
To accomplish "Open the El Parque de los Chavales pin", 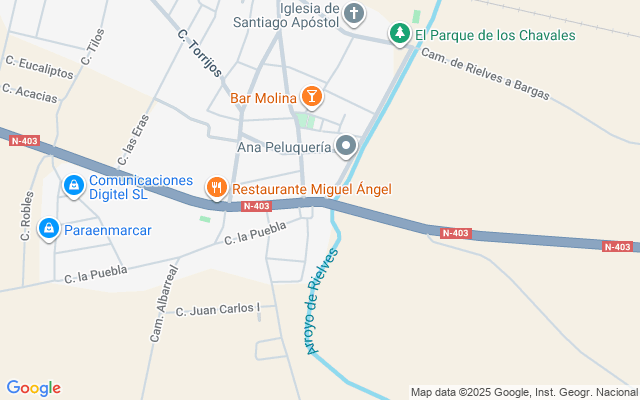I will click(x=400, y=34).
